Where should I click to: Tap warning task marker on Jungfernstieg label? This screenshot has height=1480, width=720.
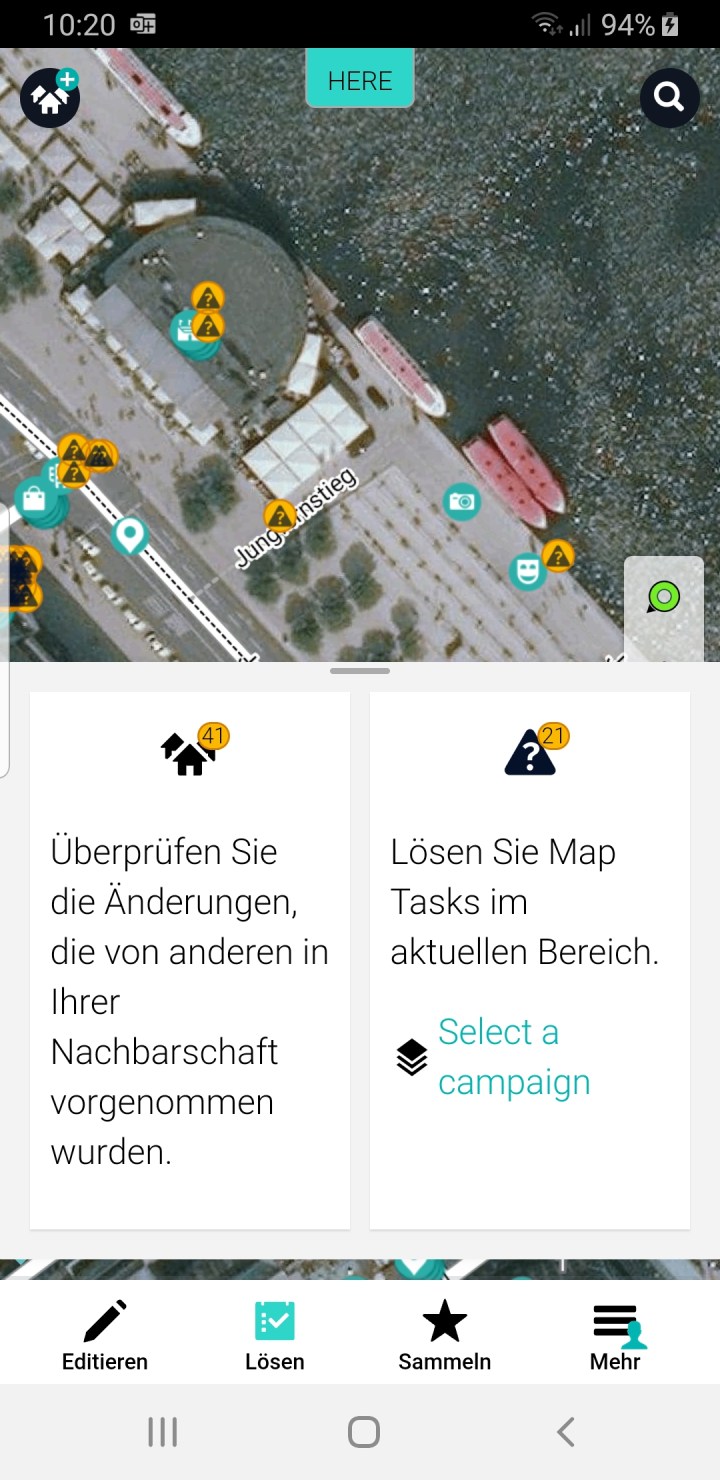[280, 516]
